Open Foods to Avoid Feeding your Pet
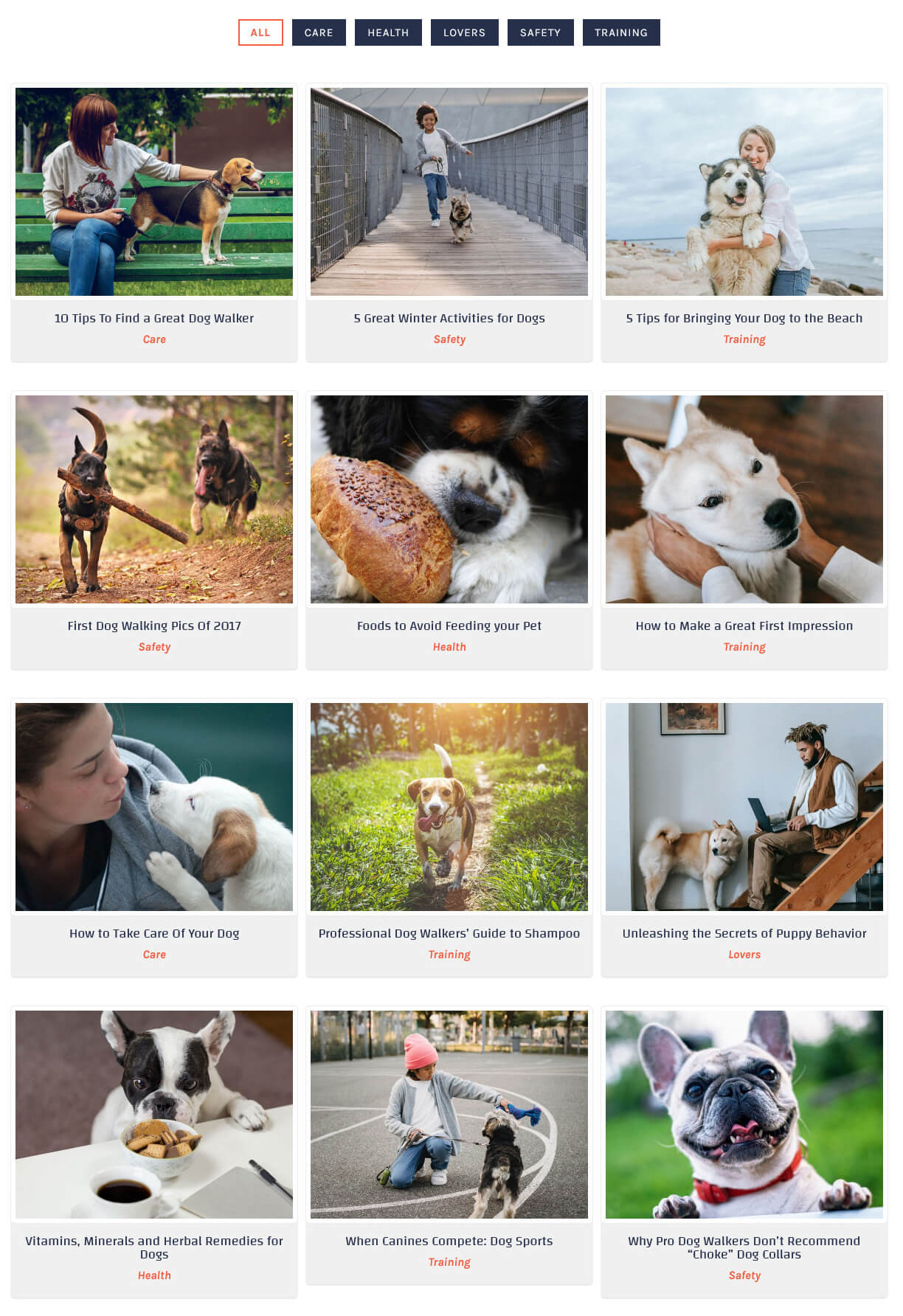 (449, 626)
